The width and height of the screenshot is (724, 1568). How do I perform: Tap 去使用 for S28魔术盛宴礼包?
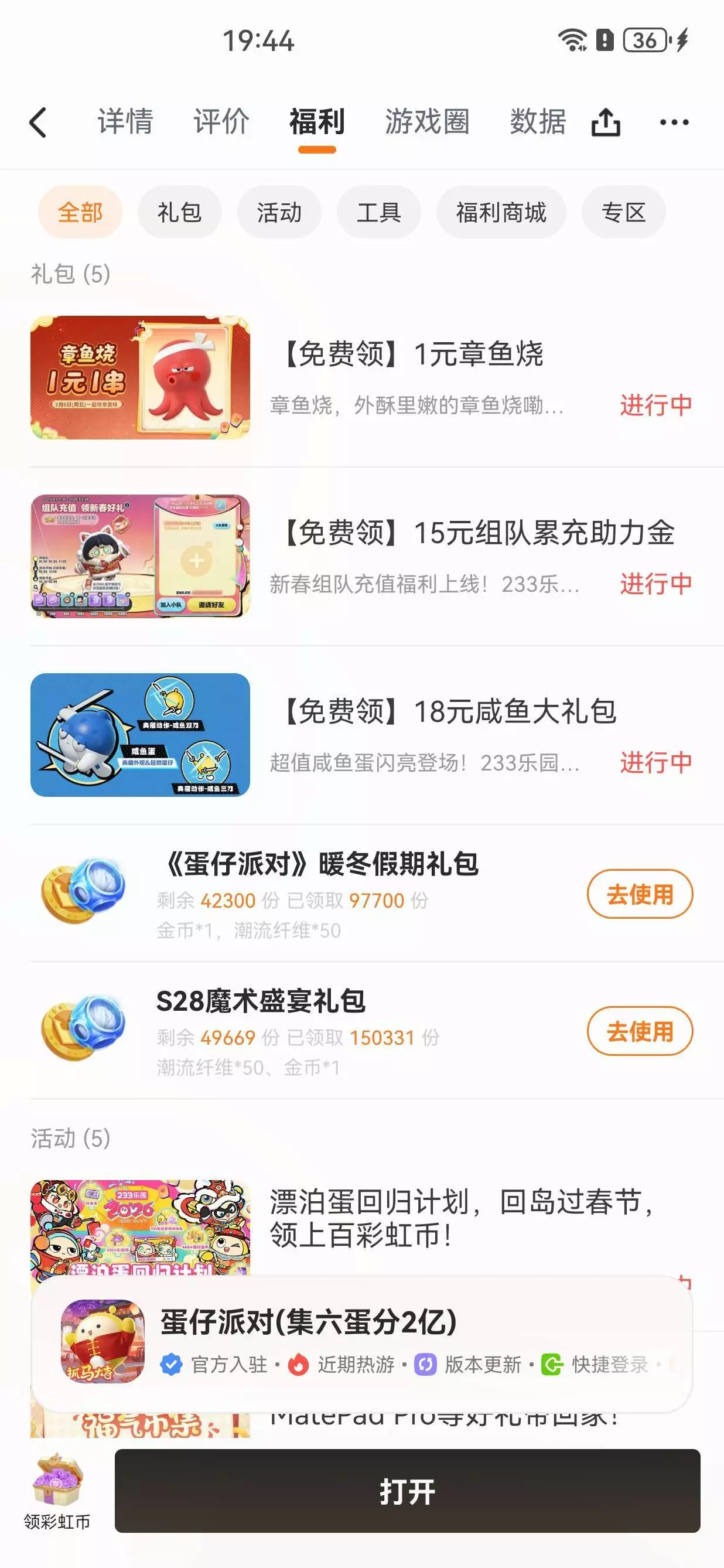pos(640,1031)
